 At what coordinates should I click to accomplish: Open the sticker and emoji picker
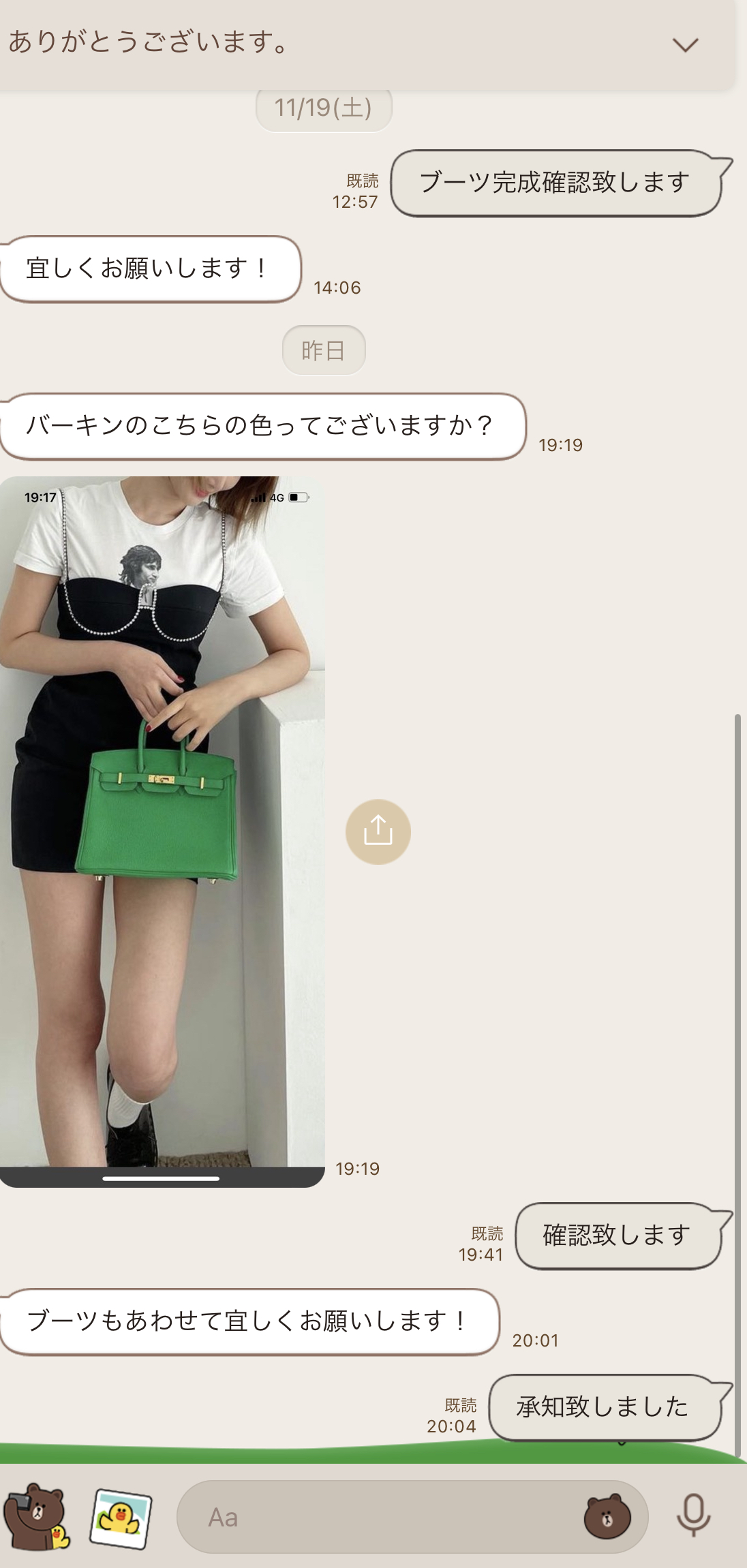tap(607, 1518)
